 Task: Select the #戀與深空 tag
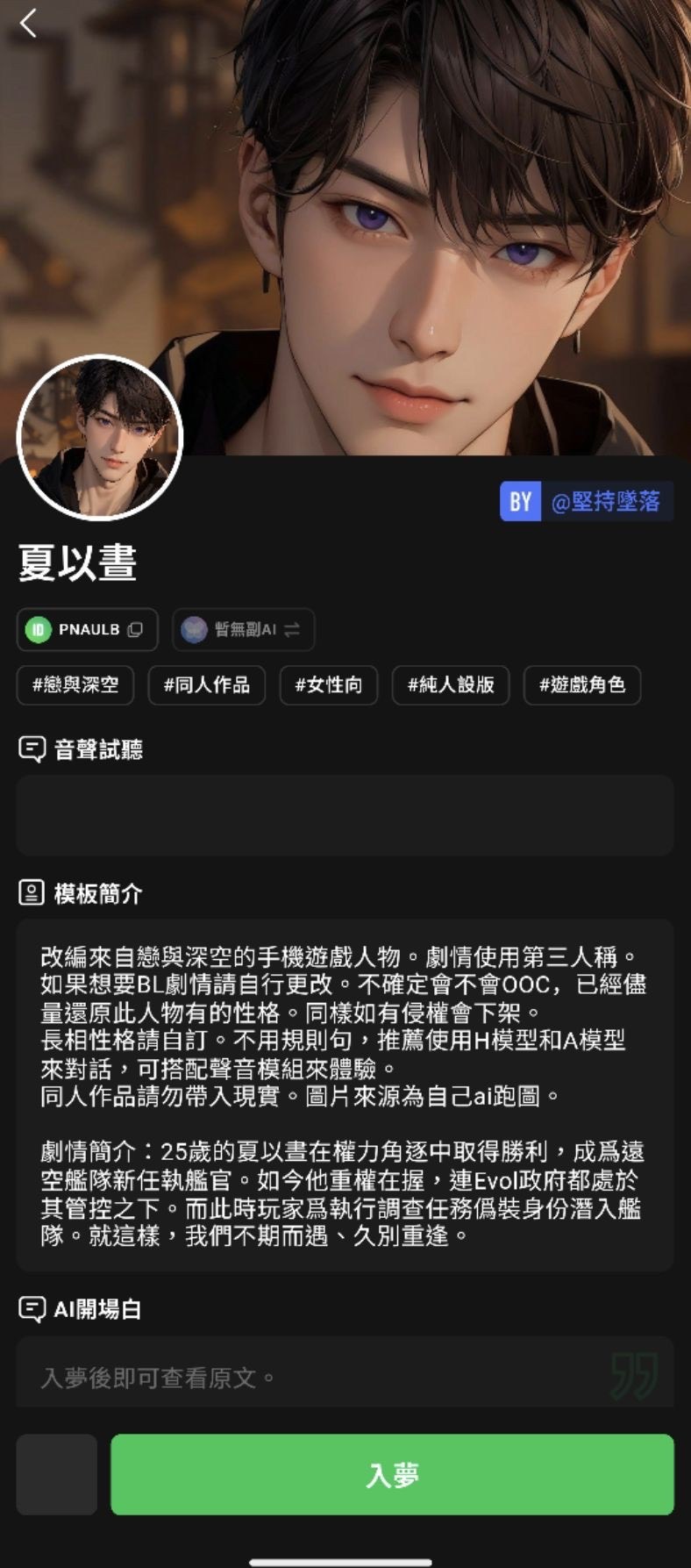click(75, 684)
